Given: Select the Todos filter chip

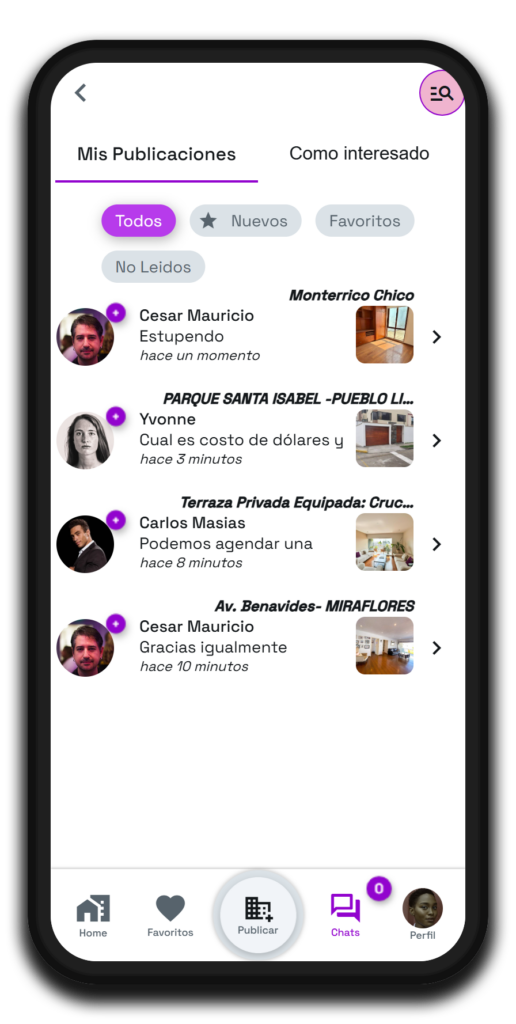Looking at the screenshot, I should pos(138,221).
